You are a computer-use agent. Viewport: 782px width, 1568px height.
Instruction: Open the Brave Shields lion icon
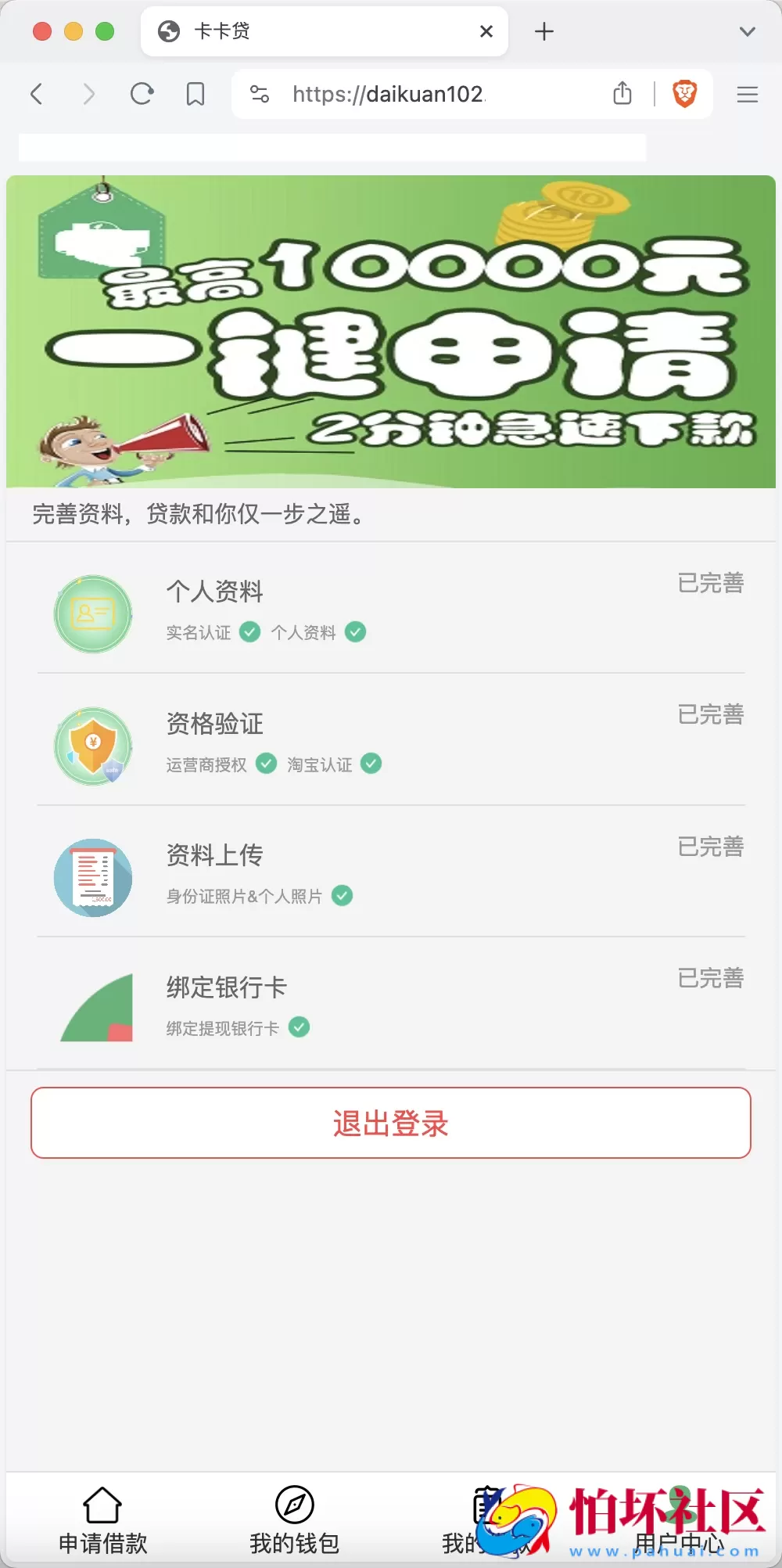[x=683, y=94]
